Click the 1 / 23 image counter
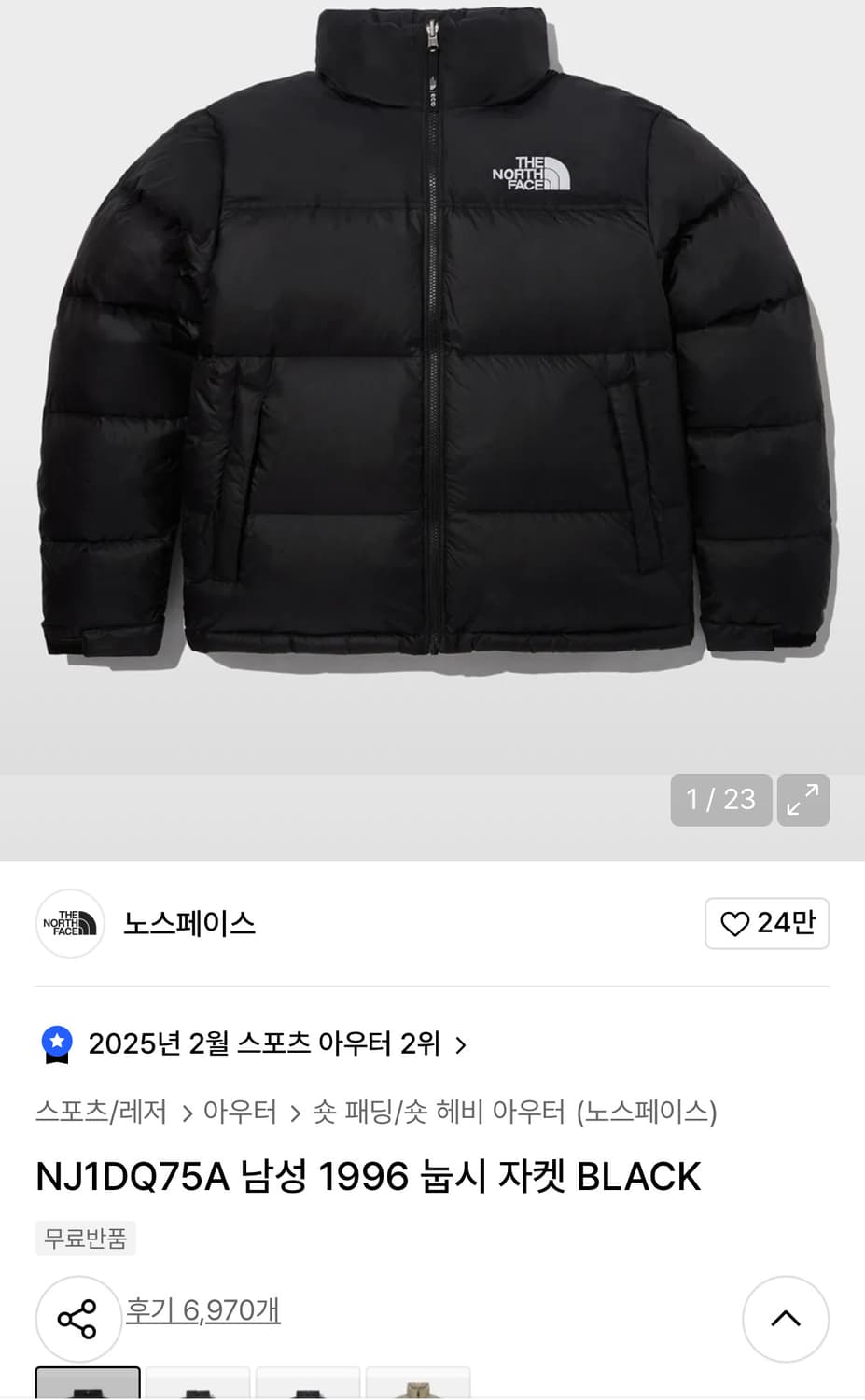This screenshot has height=1400, width=865. pos(720,800)
